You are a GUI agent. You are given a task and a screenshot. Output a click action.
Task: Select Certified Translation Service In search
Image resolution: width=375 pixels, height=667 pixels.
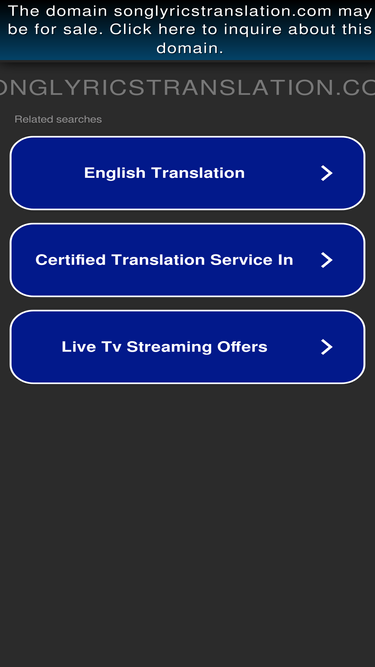[x=188, y=260]
